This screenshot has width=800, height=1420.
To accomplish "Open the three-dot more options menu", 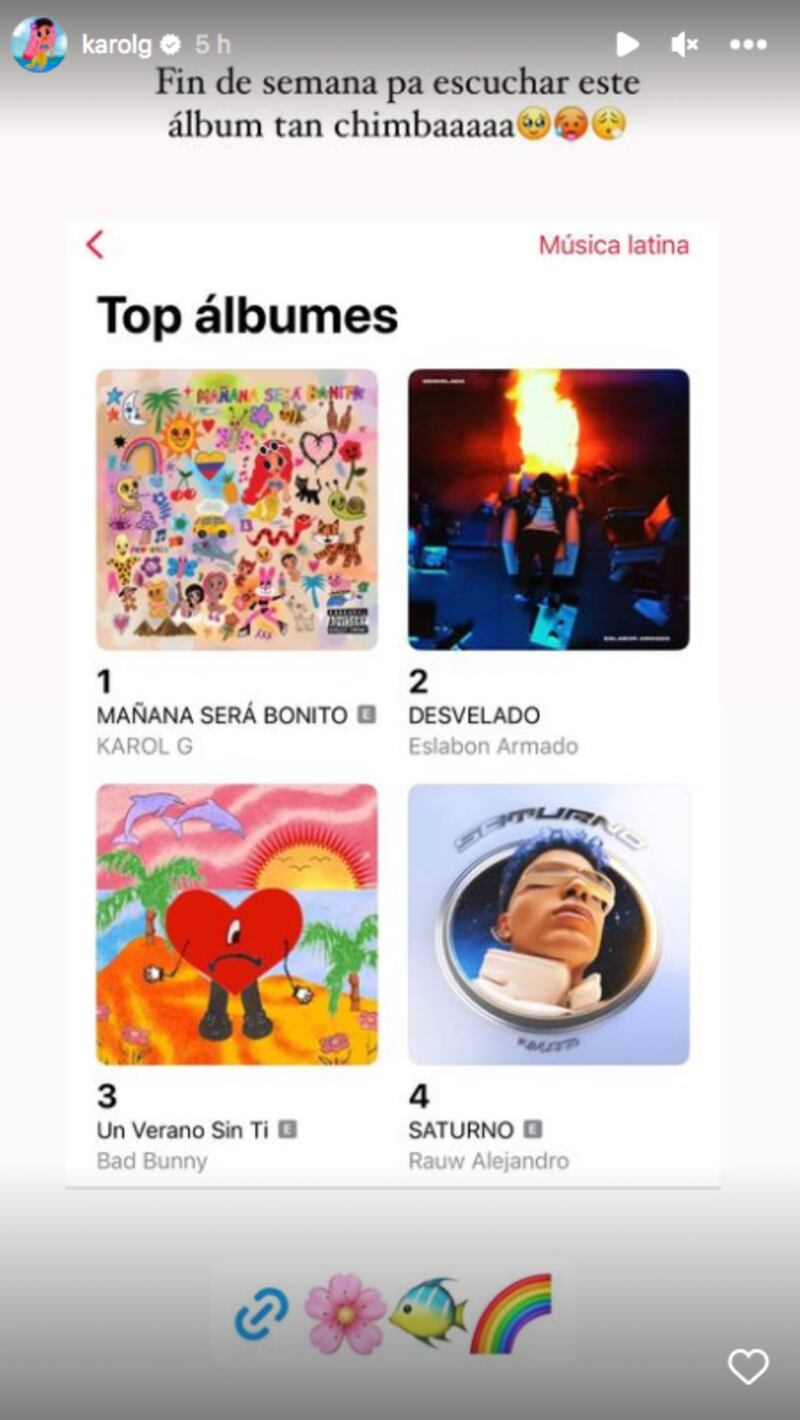I will click(748, 44).
